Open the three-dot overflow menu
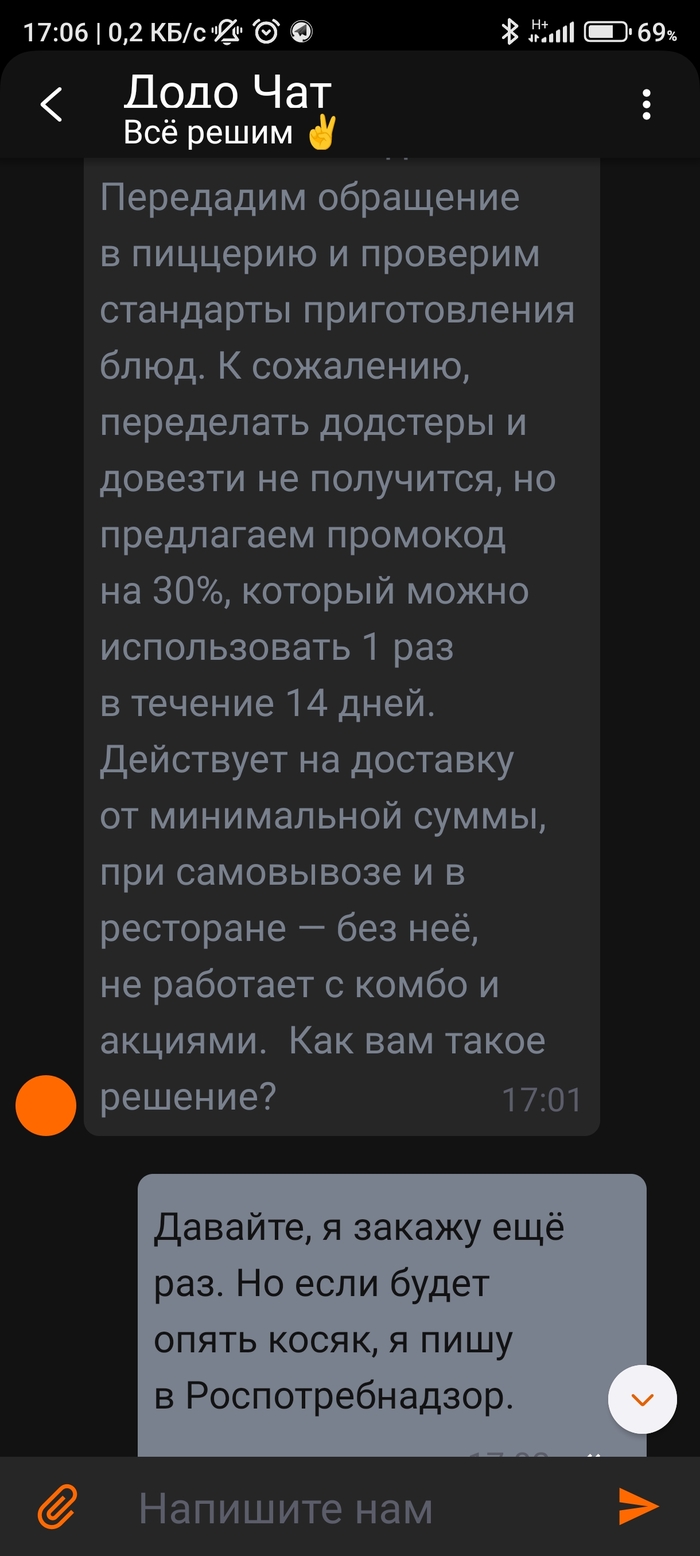The width and height of the screenshot is (700, 1556). point(647,104)
